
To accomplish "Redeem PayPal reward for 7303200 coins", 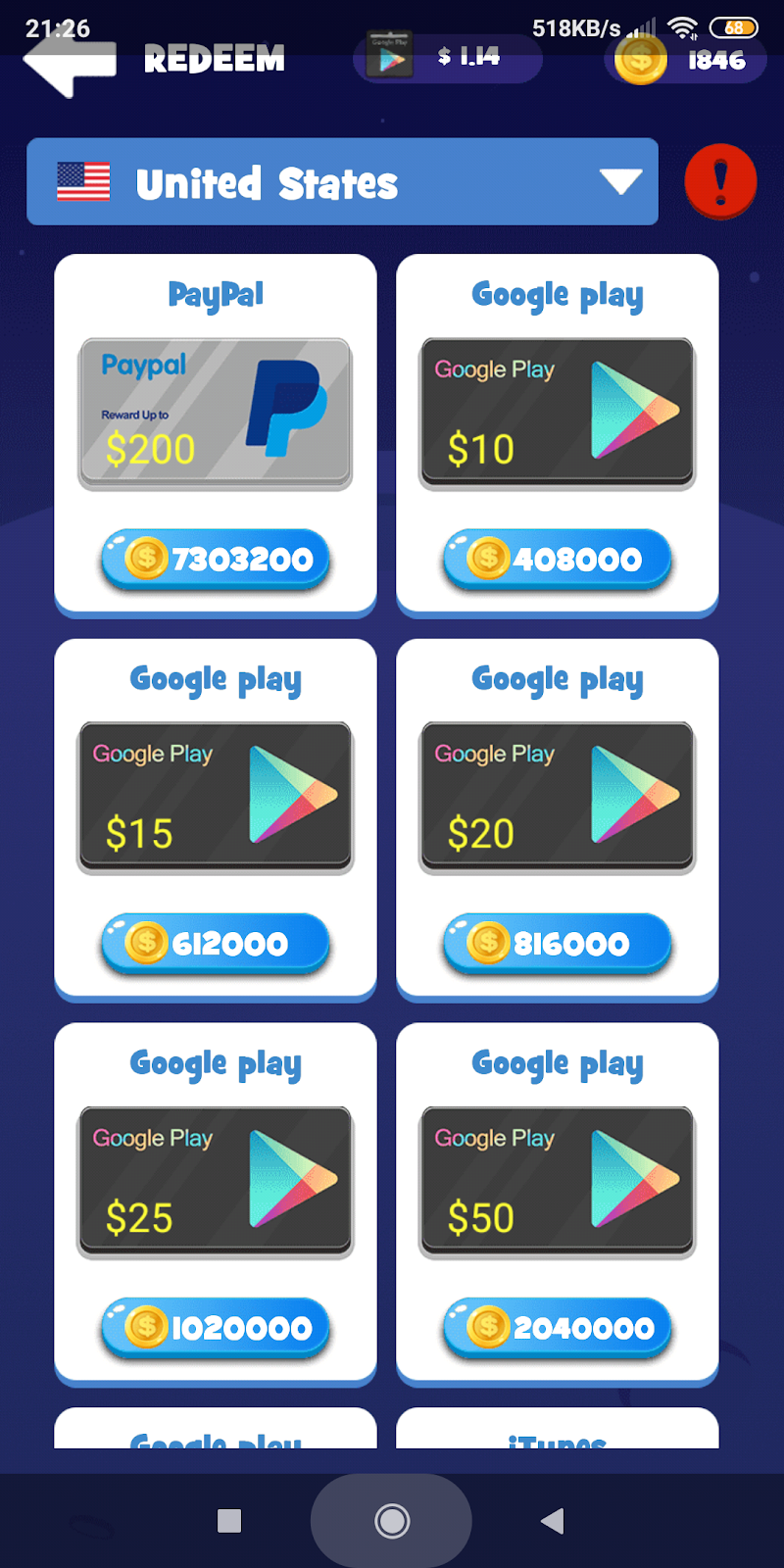I will [x=216, y=560].
